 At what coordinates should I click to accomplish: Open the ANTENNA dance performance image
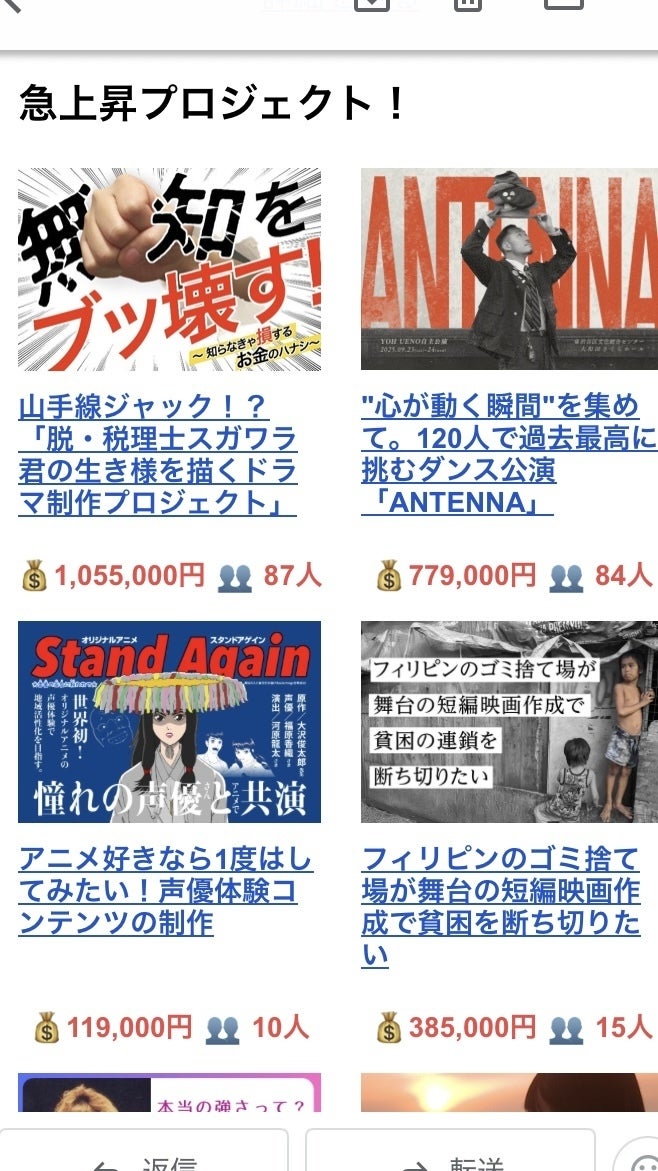pos(509,269)
